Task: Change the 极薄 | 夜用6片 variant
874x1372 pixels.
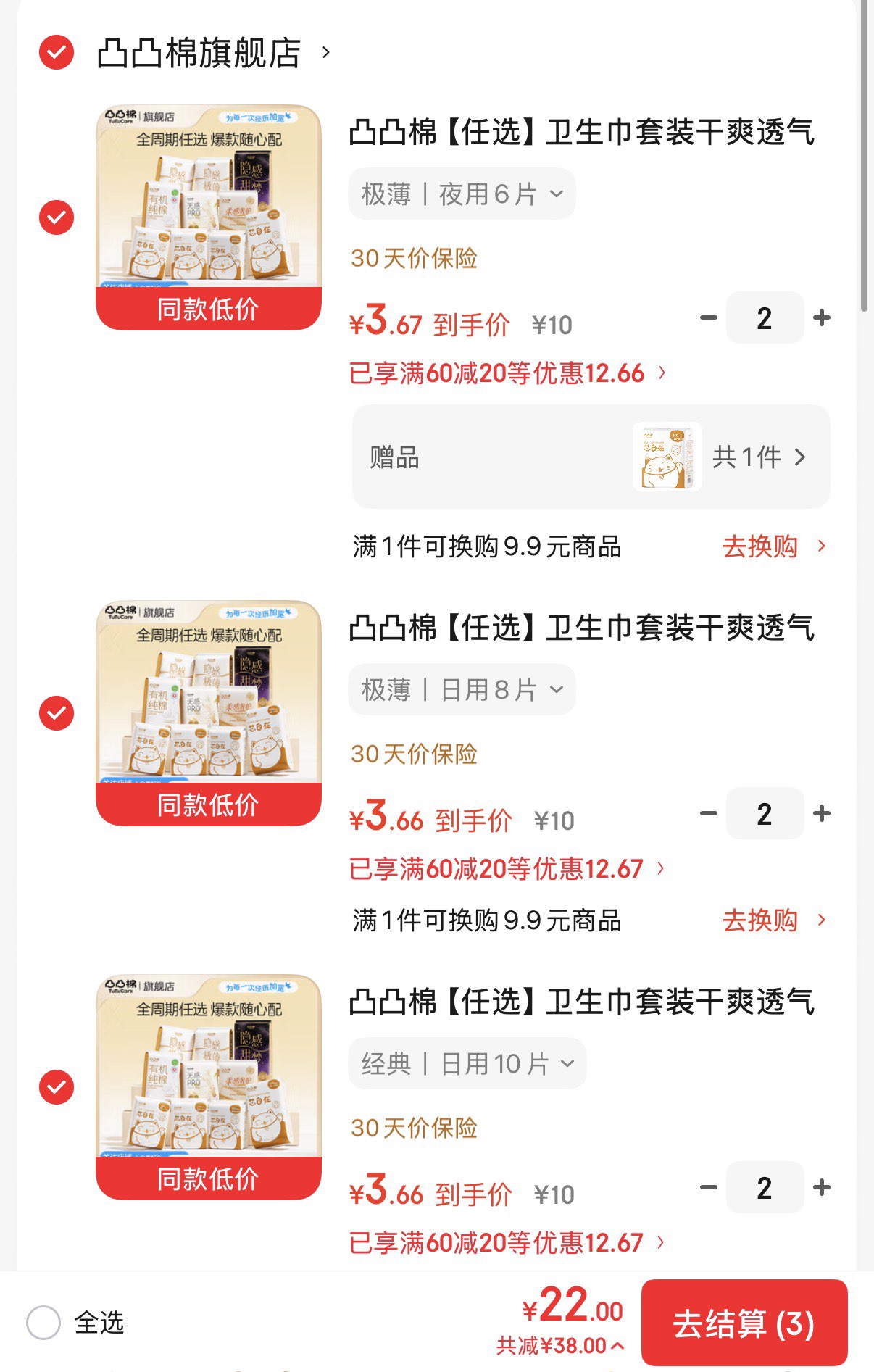Action: click(x=462, y=194)
